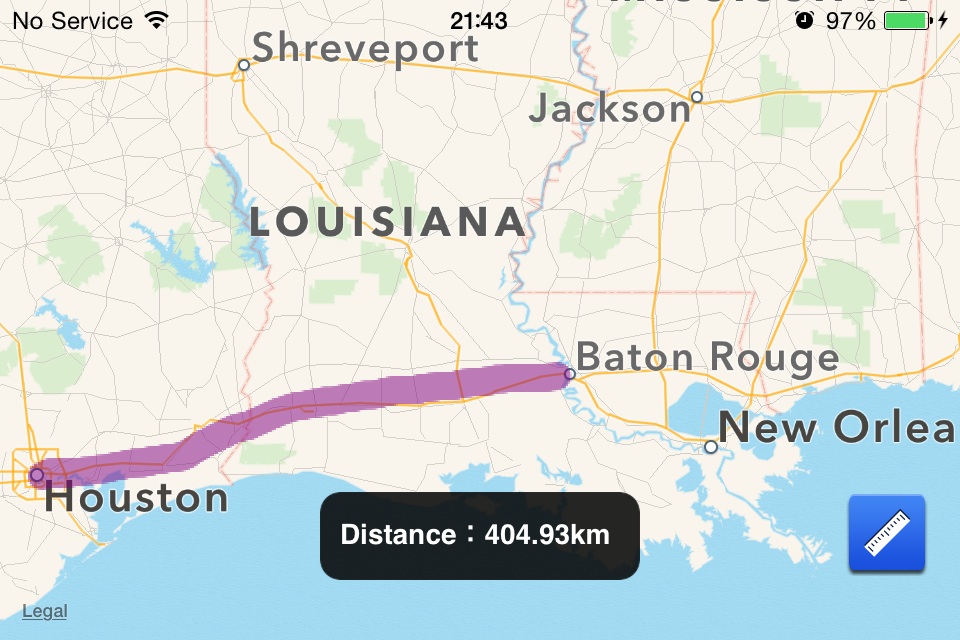Tap the blue ruler measure button
The height and width of the screenshot is (640, 960).
point(886,534)
